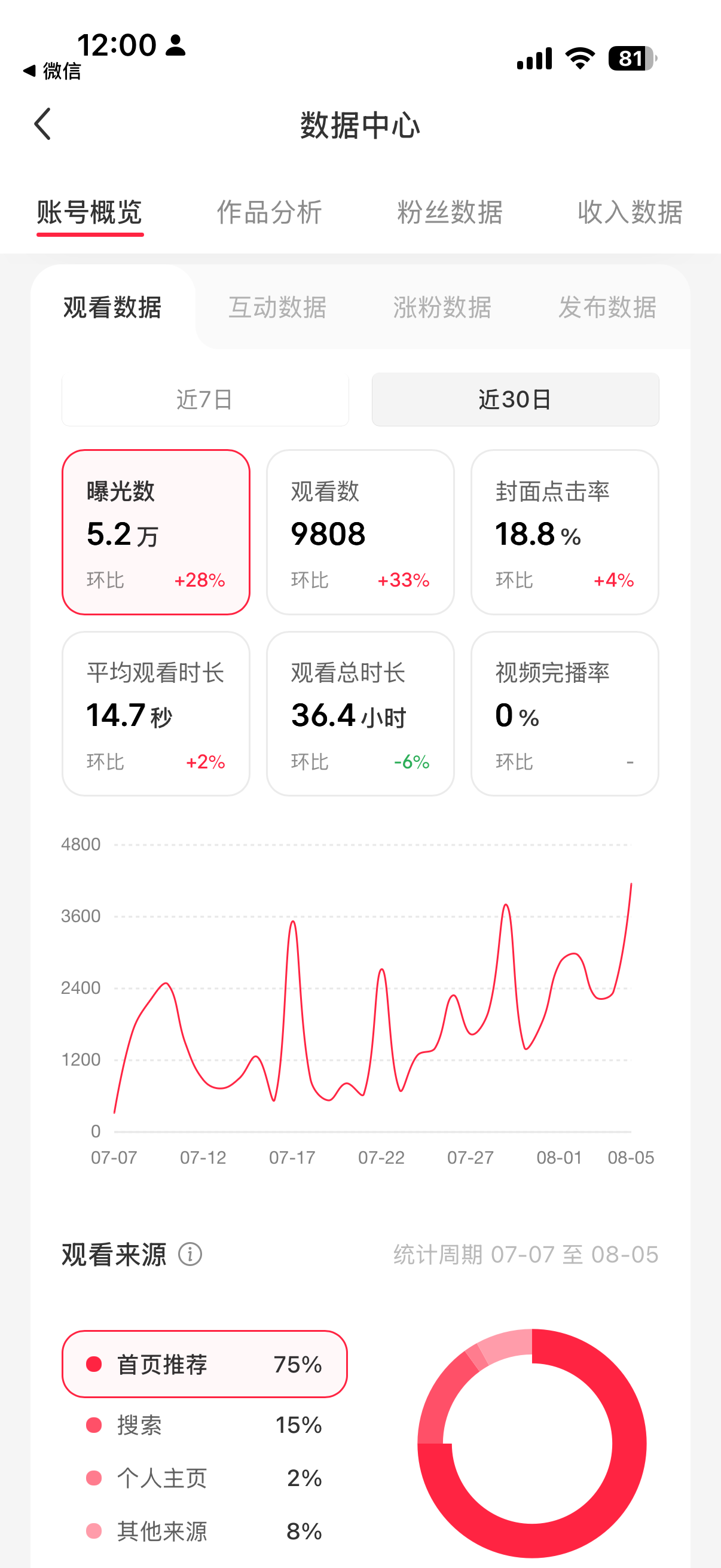This screenshot has height=1568, width=721.
Task: Select the 搜索 source row
Action: 204,1425
